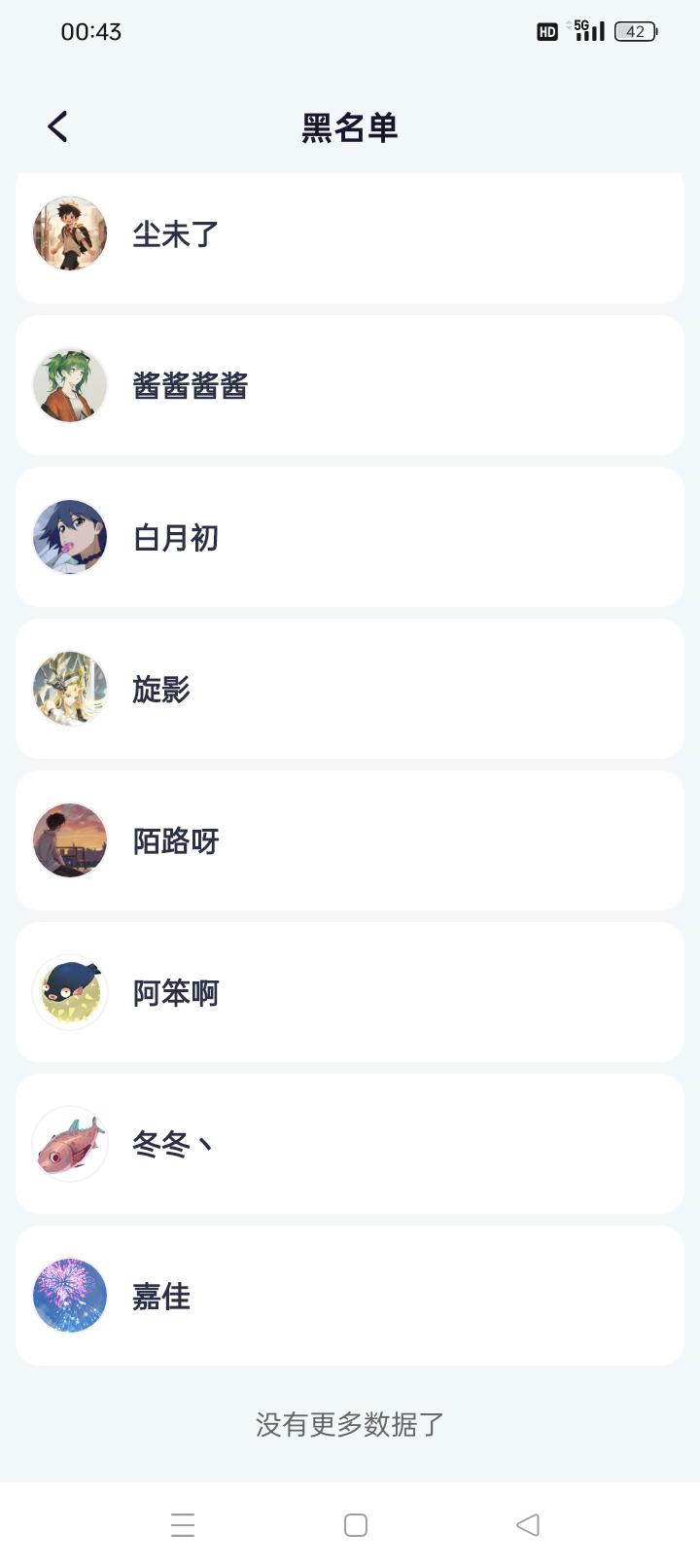700x1568 pixels.
Task: Open the recent apps button
Action: (x=183, y=1525)
